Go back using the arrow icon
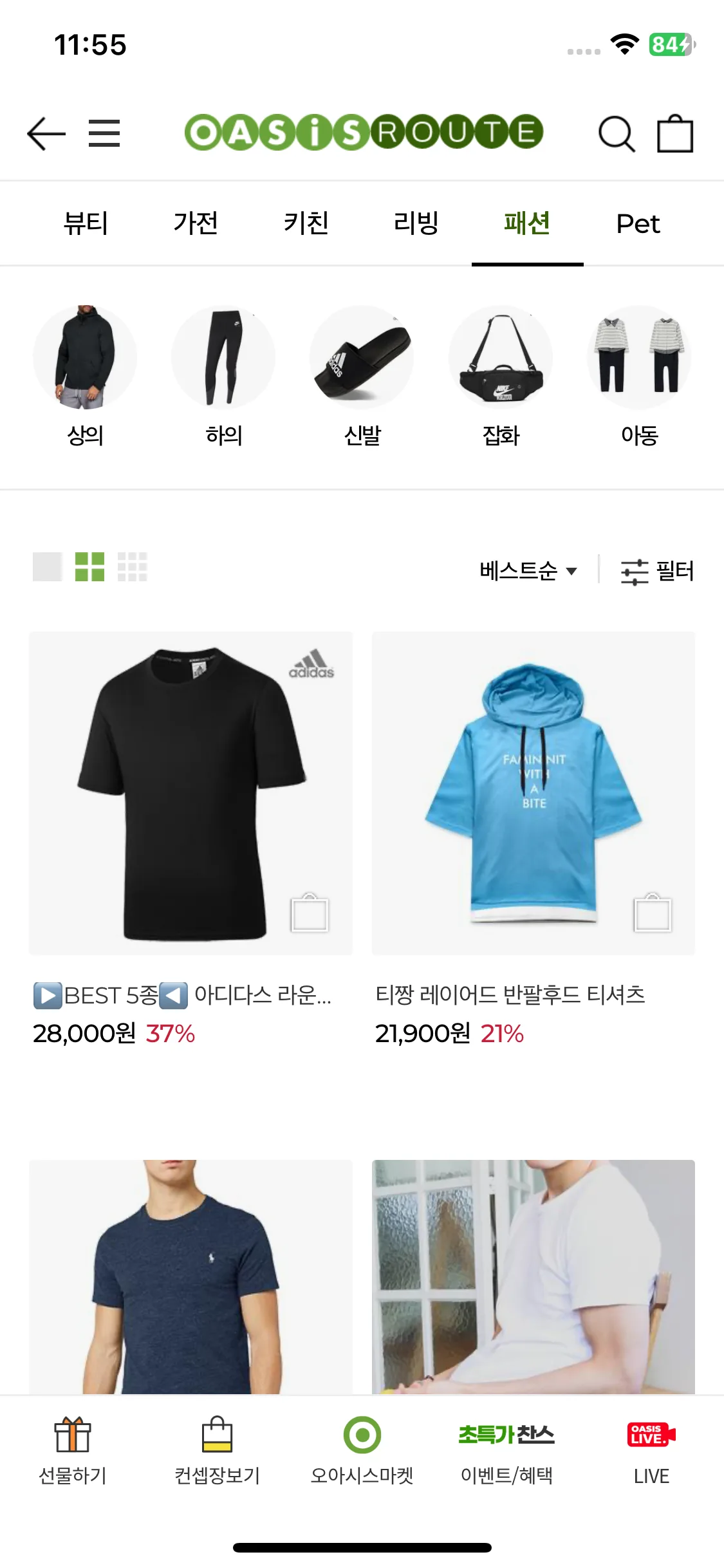This screenshot has width=724, height=1568. 46,134
